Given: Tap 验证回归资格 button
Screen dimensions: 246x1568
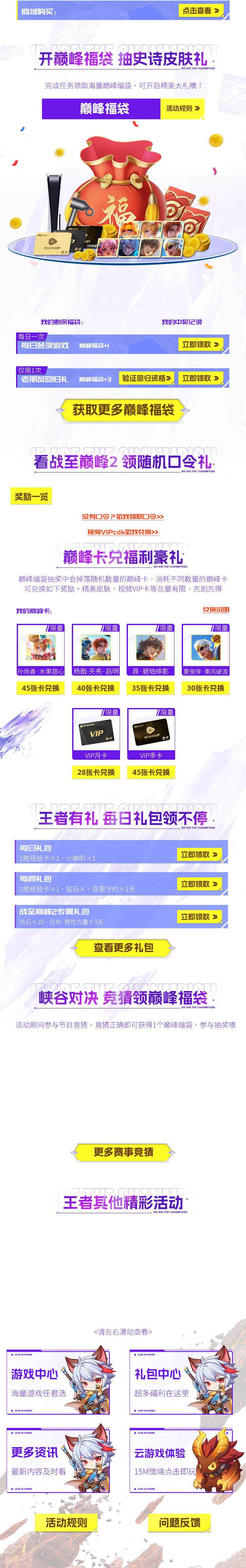Looking at the screenshot, I should tap(146, 378).
